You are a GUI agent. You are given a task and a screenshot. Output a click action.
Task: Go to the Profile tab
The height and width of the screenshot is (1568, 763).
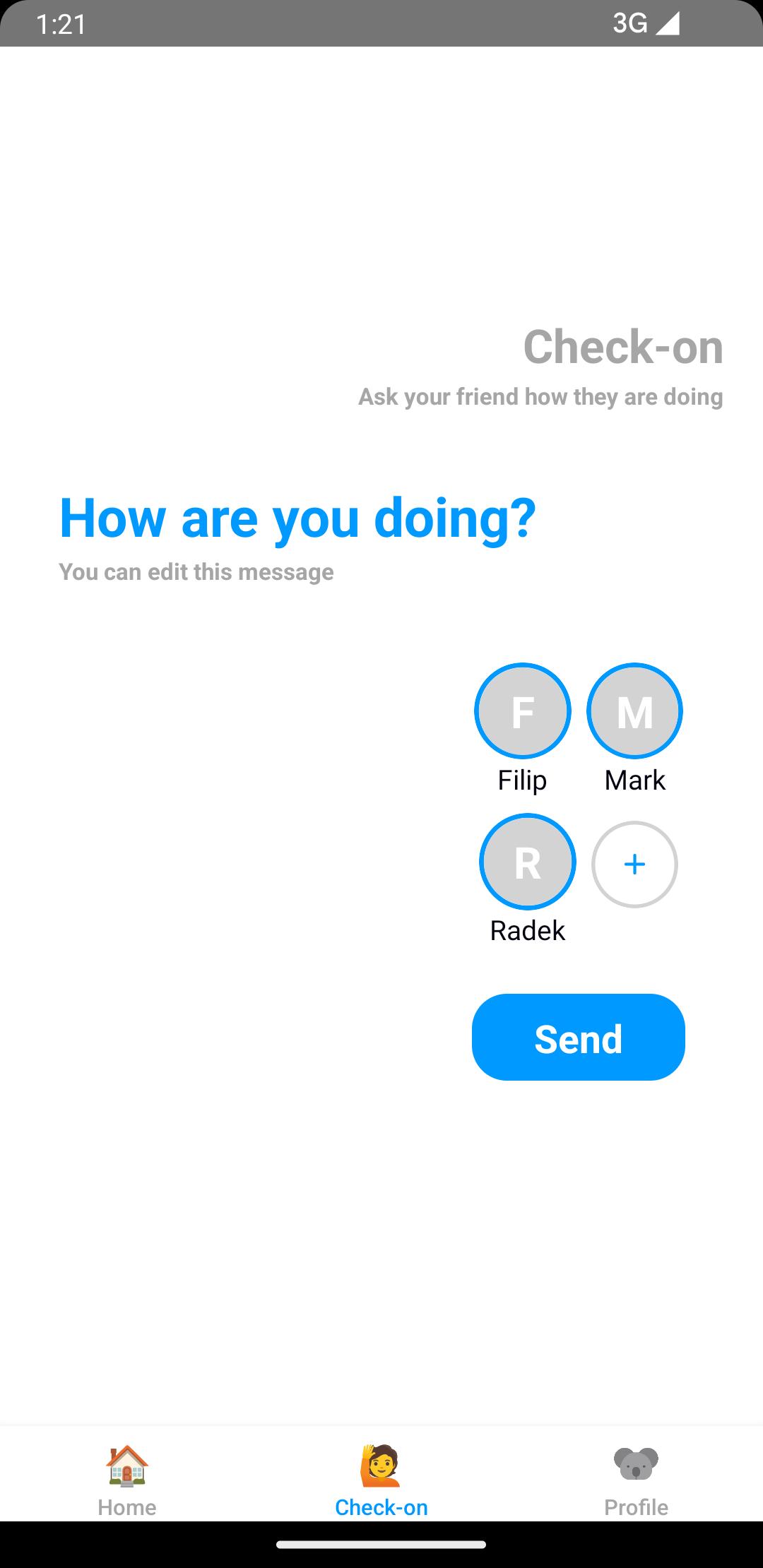click(x=636, y=1480)
